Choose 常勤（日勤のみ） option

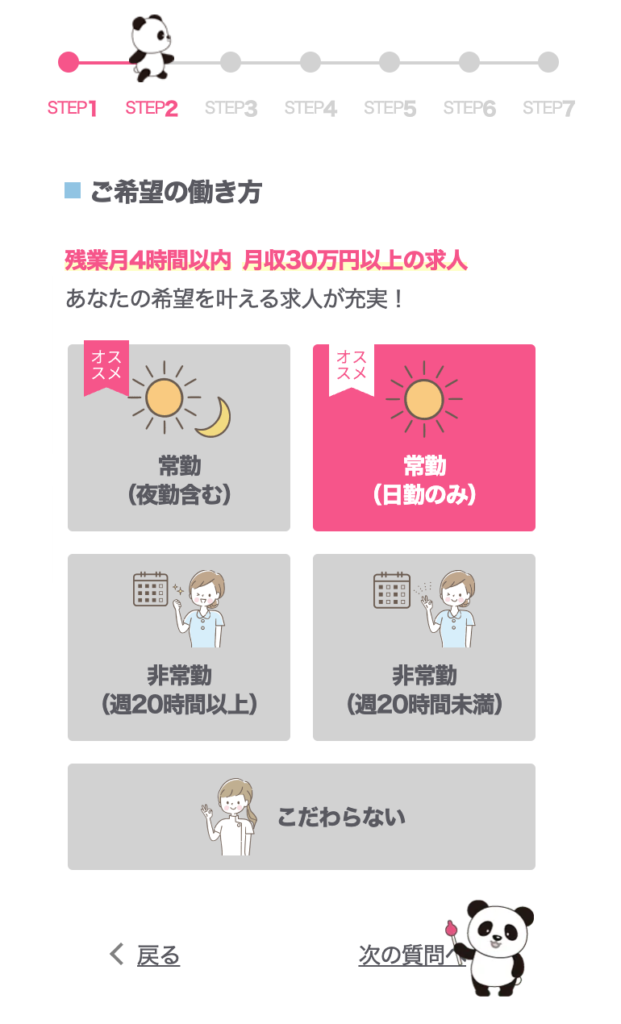click(424, 438)
